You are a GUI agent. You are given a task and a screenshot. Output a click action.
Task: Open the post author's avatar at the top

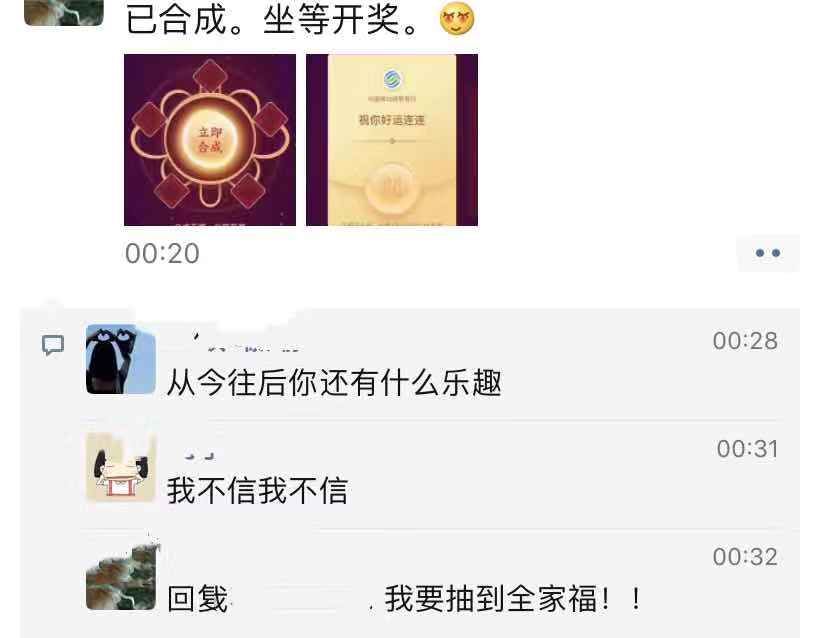point(64,10)
